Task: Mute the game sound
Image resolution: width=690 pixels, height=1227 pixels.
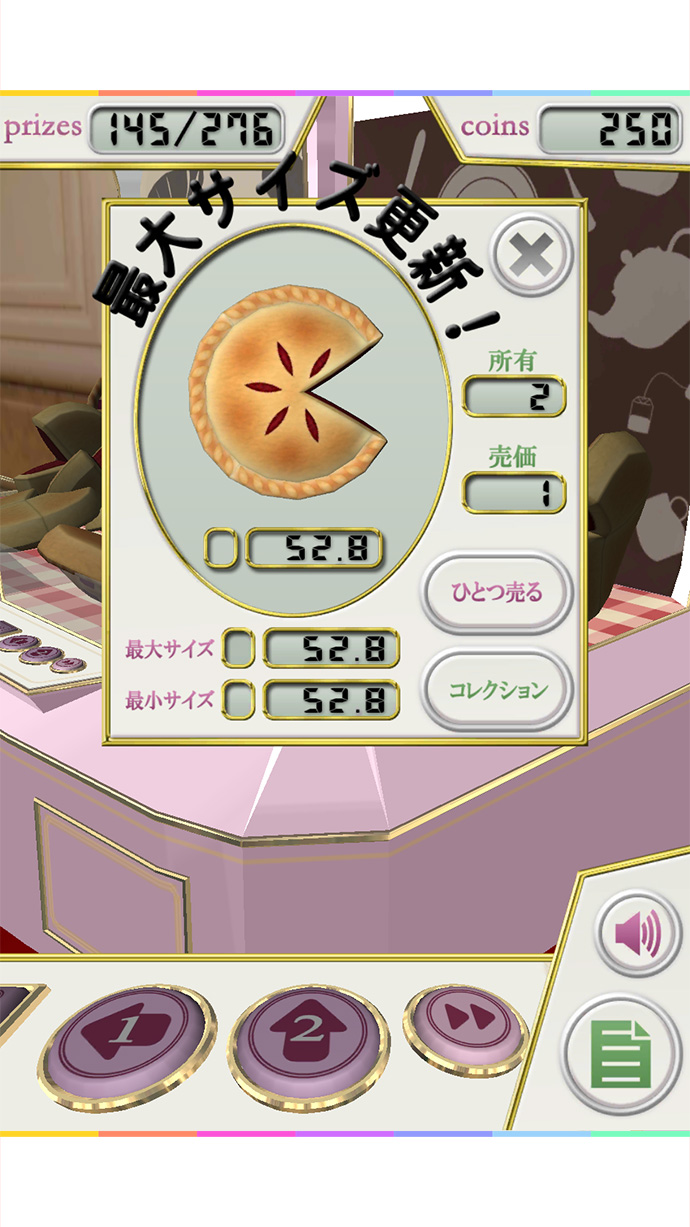Action: tap(638, 935)
